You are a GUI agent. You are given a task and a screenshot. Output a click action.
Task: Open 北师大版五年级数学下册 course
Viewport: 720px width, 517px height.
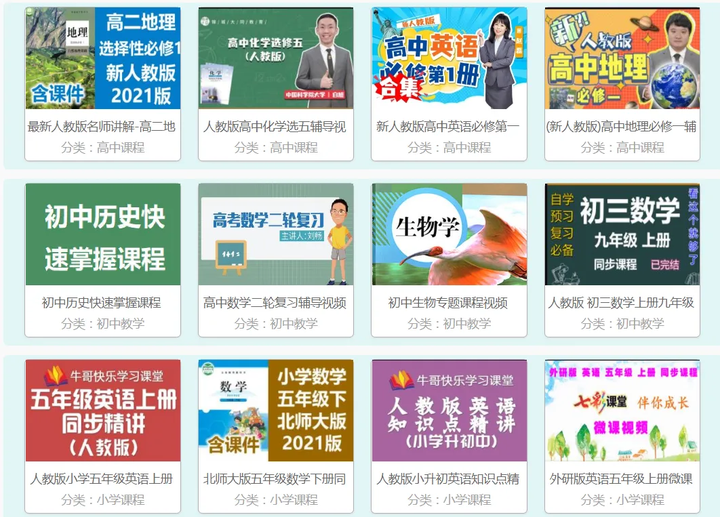click(x=275, y=410)
